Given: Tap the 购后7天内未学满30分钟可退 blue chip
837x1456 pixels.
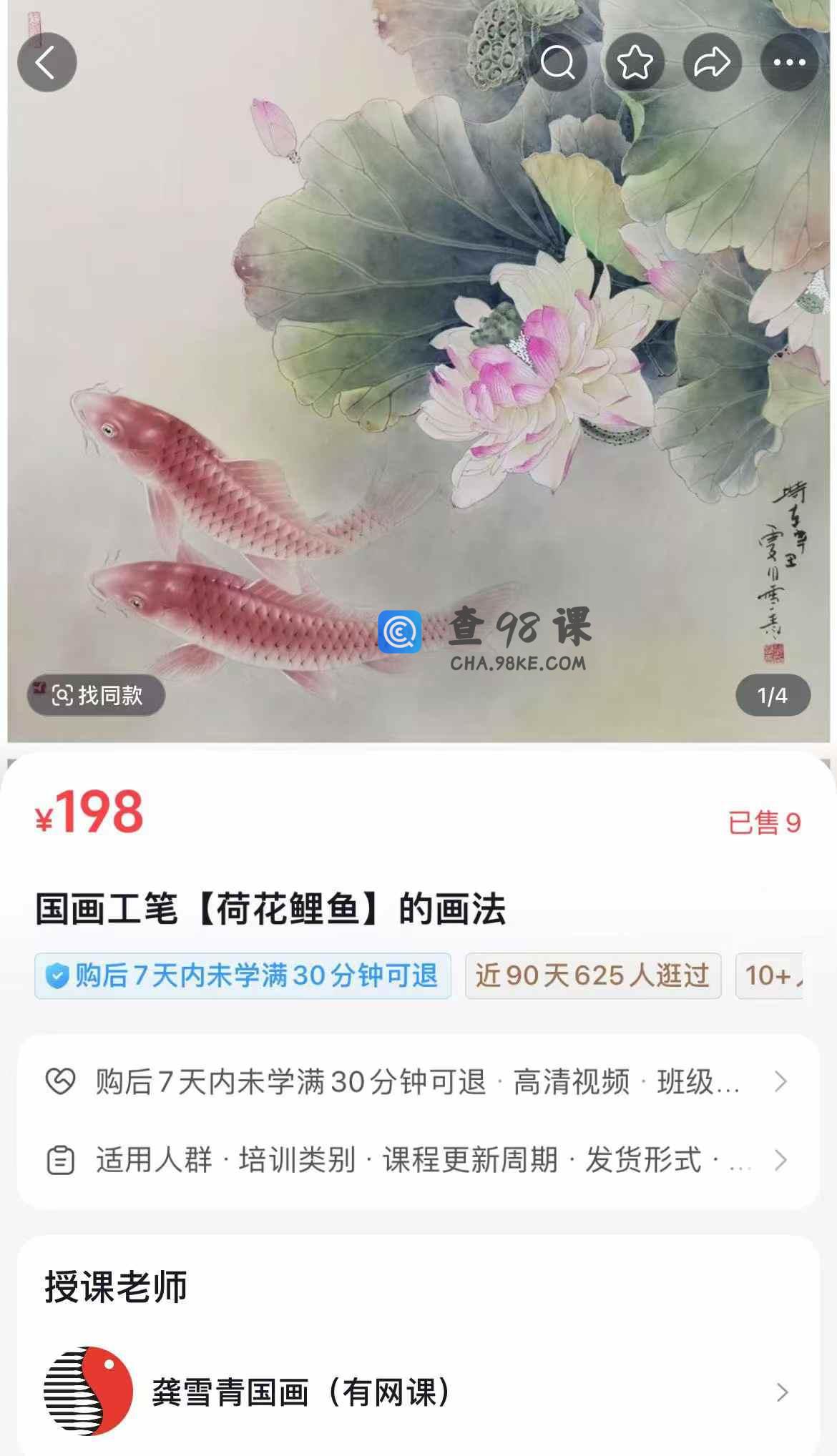Looking at the screenshot, I should click(x=243, y=975).
